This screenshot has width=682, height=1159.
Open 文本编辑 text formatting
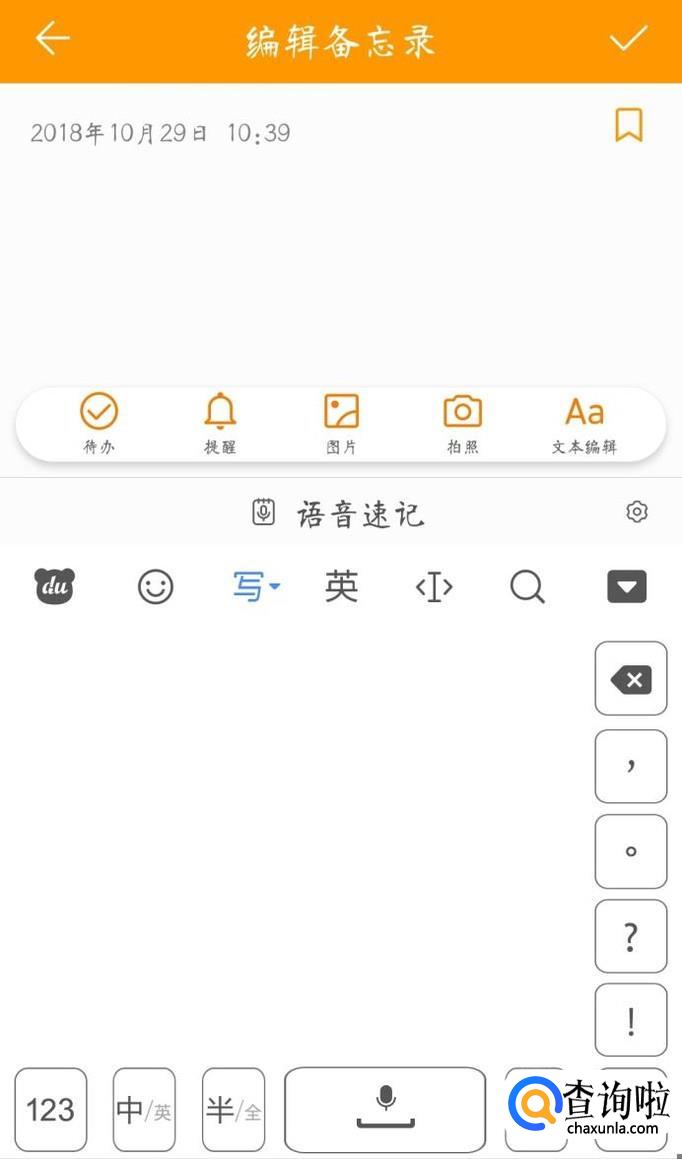pyautogui.click(x=584, y=423)
